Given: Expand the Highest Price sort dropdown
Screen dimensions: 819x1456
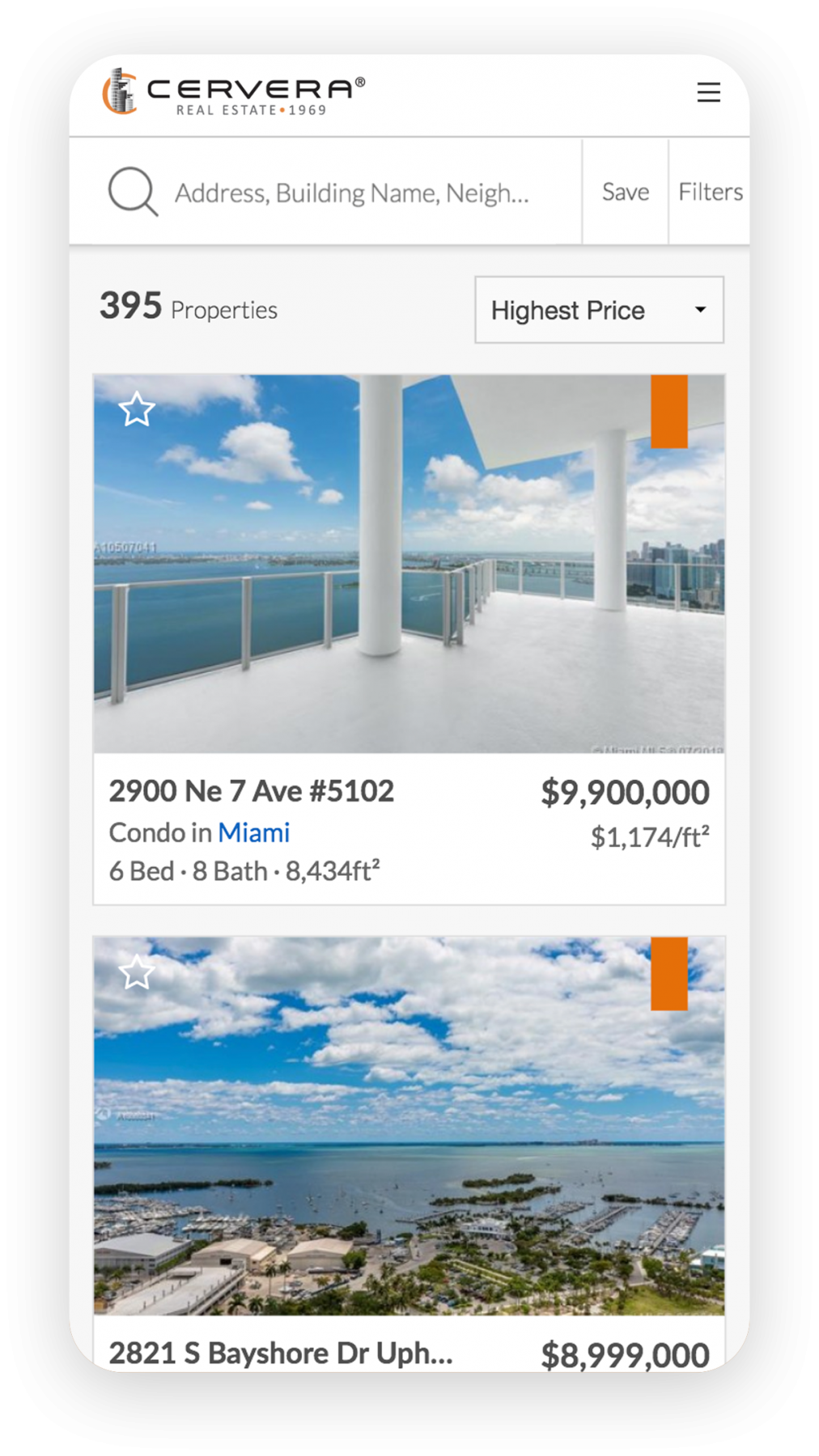Looking at the screenshot, I should (599, 310).
